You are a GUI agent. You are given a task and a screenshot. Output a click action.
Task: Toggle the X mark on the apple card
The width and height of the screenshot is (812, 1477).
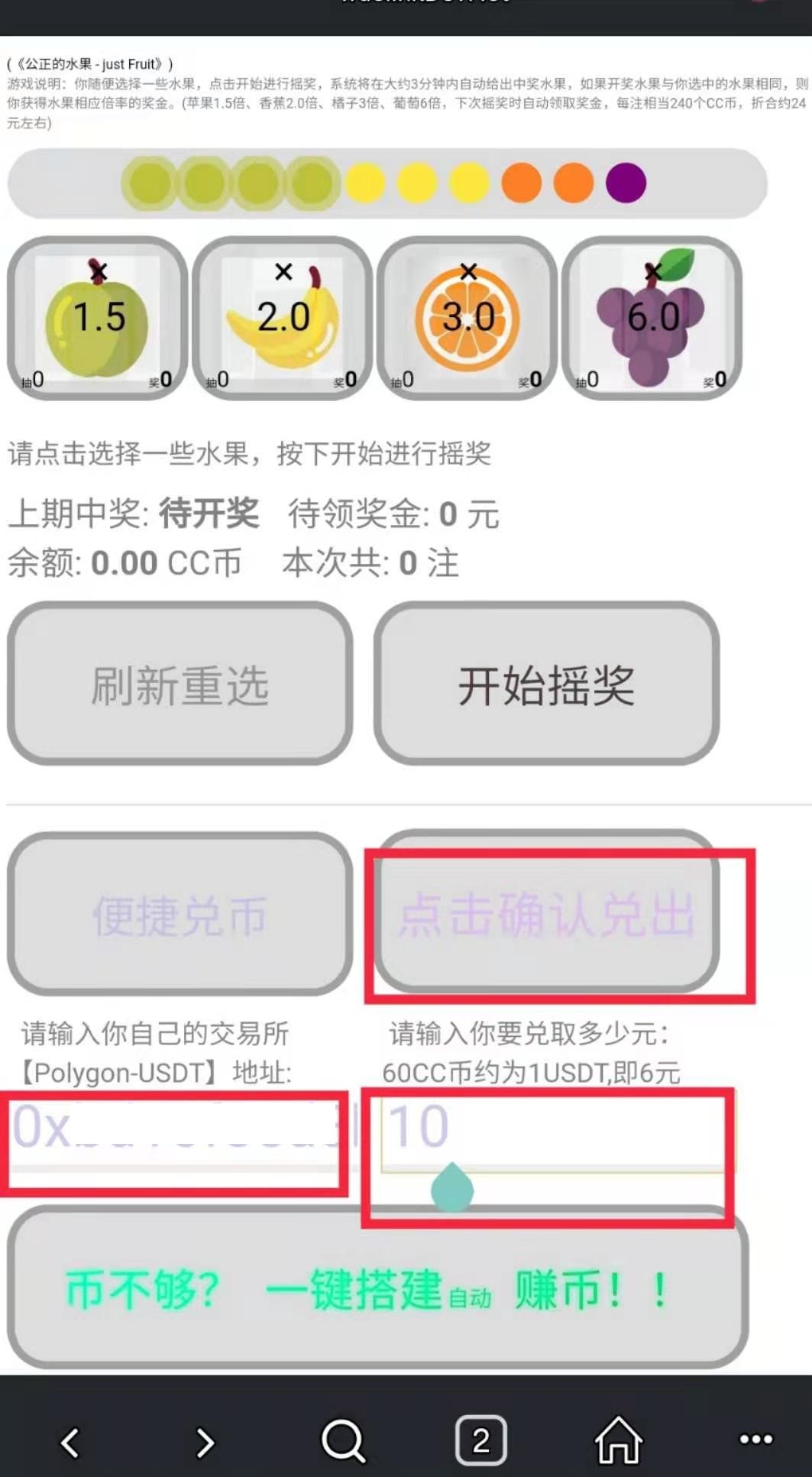click(96, 270)
